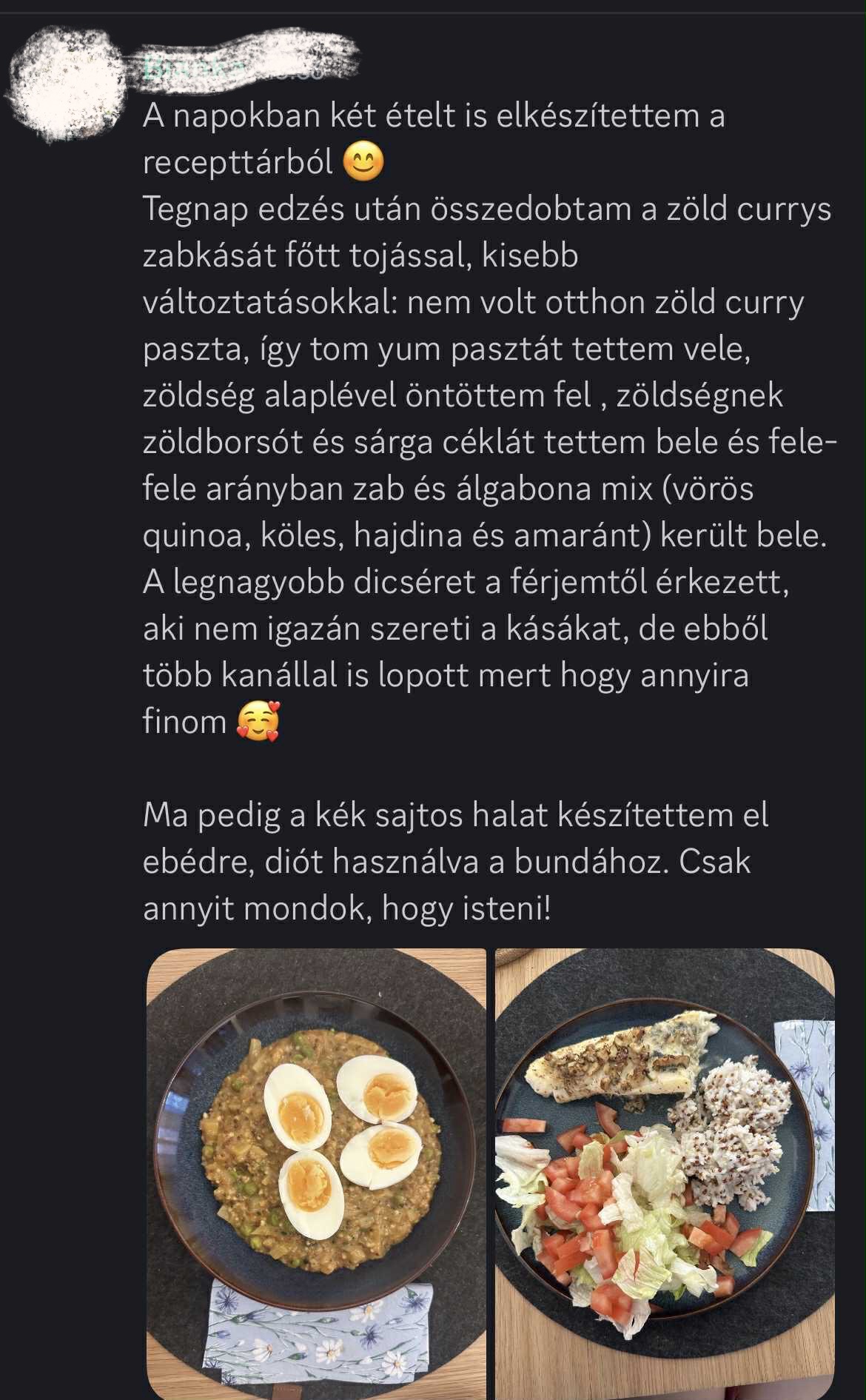Open the curry porridge with eggs photo
Screen dimensions: 866x1400
[316, 1173]
